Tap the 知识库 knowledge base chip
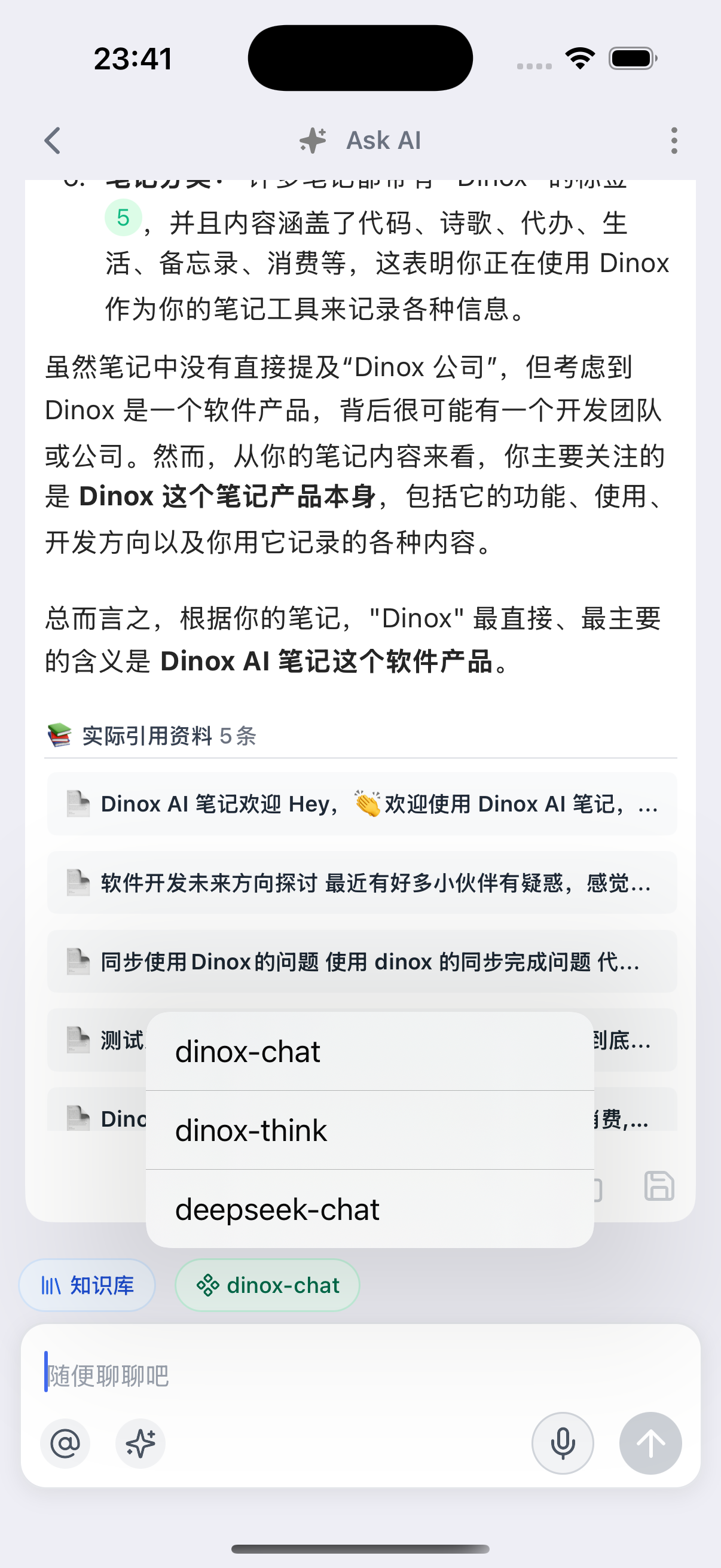This screenshot has height=1568, width=721. 87,1285
